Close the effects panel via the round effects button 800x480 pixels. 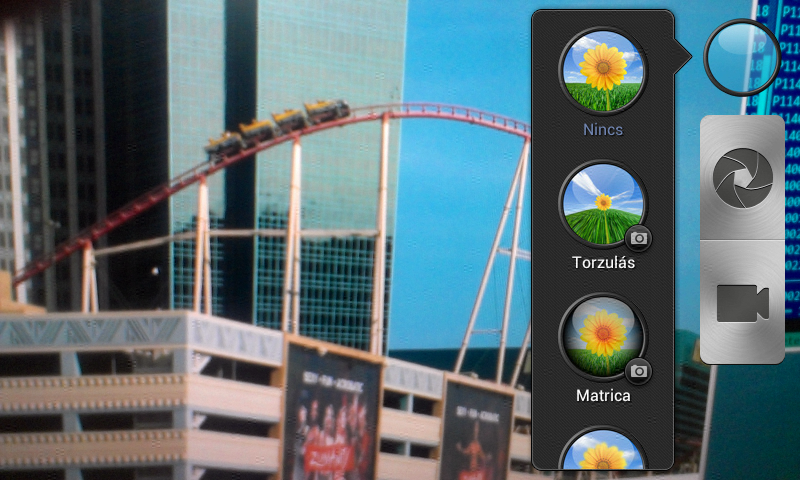[x=741, y=57]
